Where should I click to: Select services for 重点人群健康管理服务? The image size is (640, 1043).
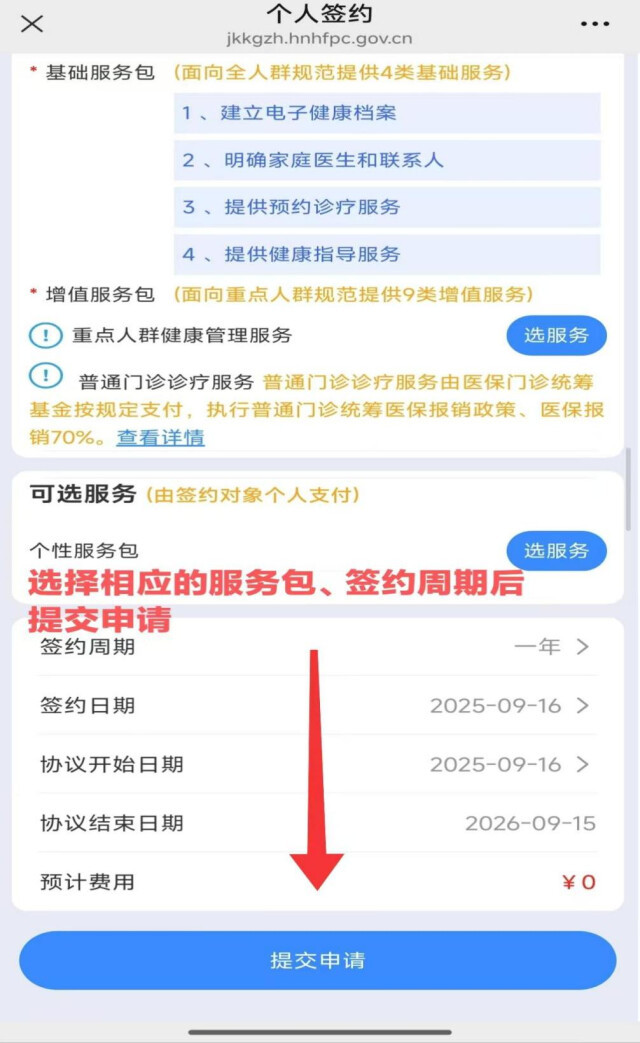556,335
